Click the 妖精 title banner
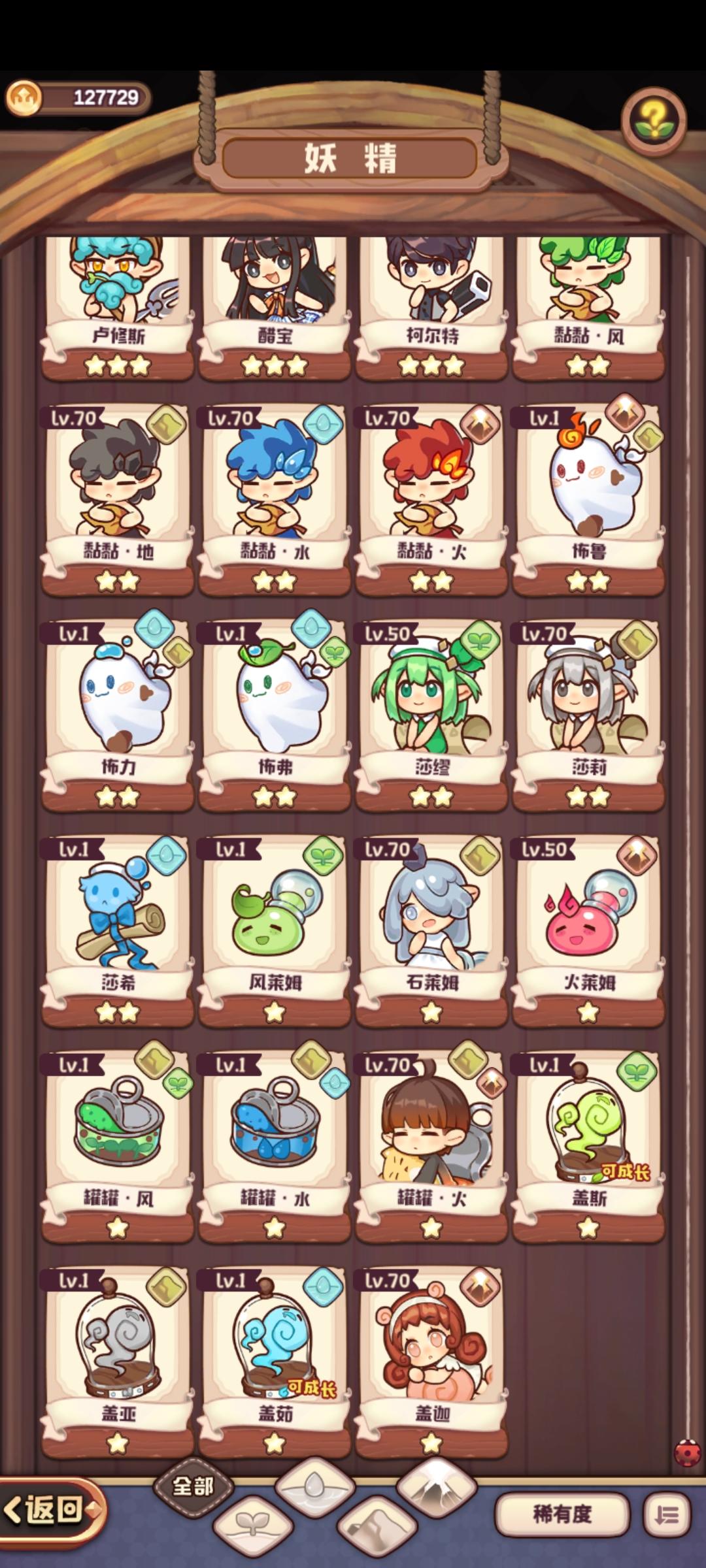Screen dimensions: 706x1568 click(x=353, y=157)
